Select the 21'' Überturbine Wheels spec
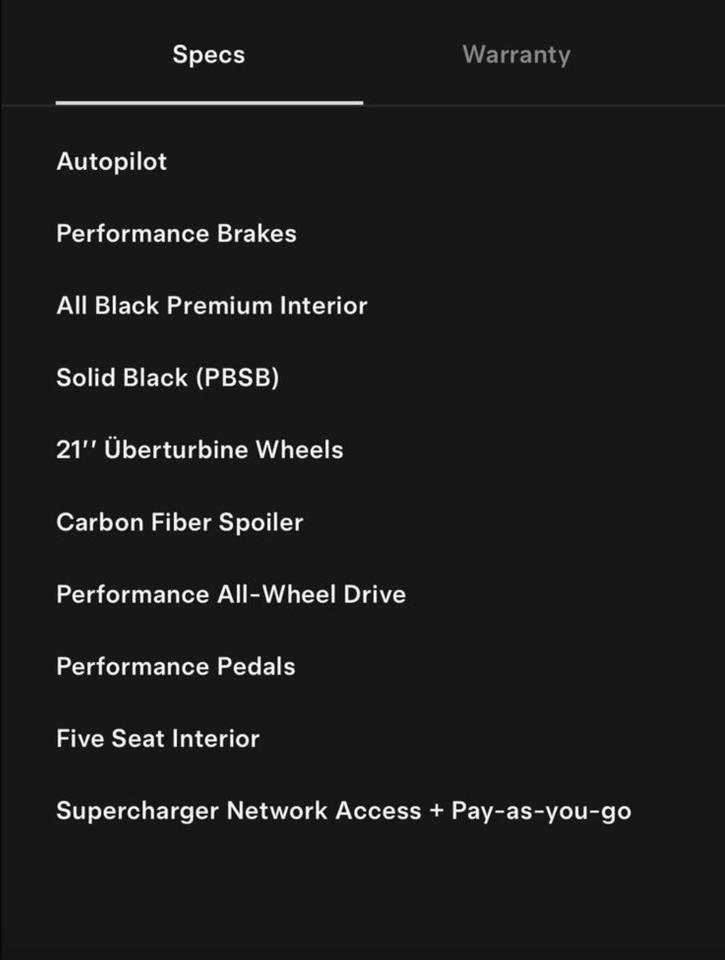725x960 pixels. pos(200,449)
